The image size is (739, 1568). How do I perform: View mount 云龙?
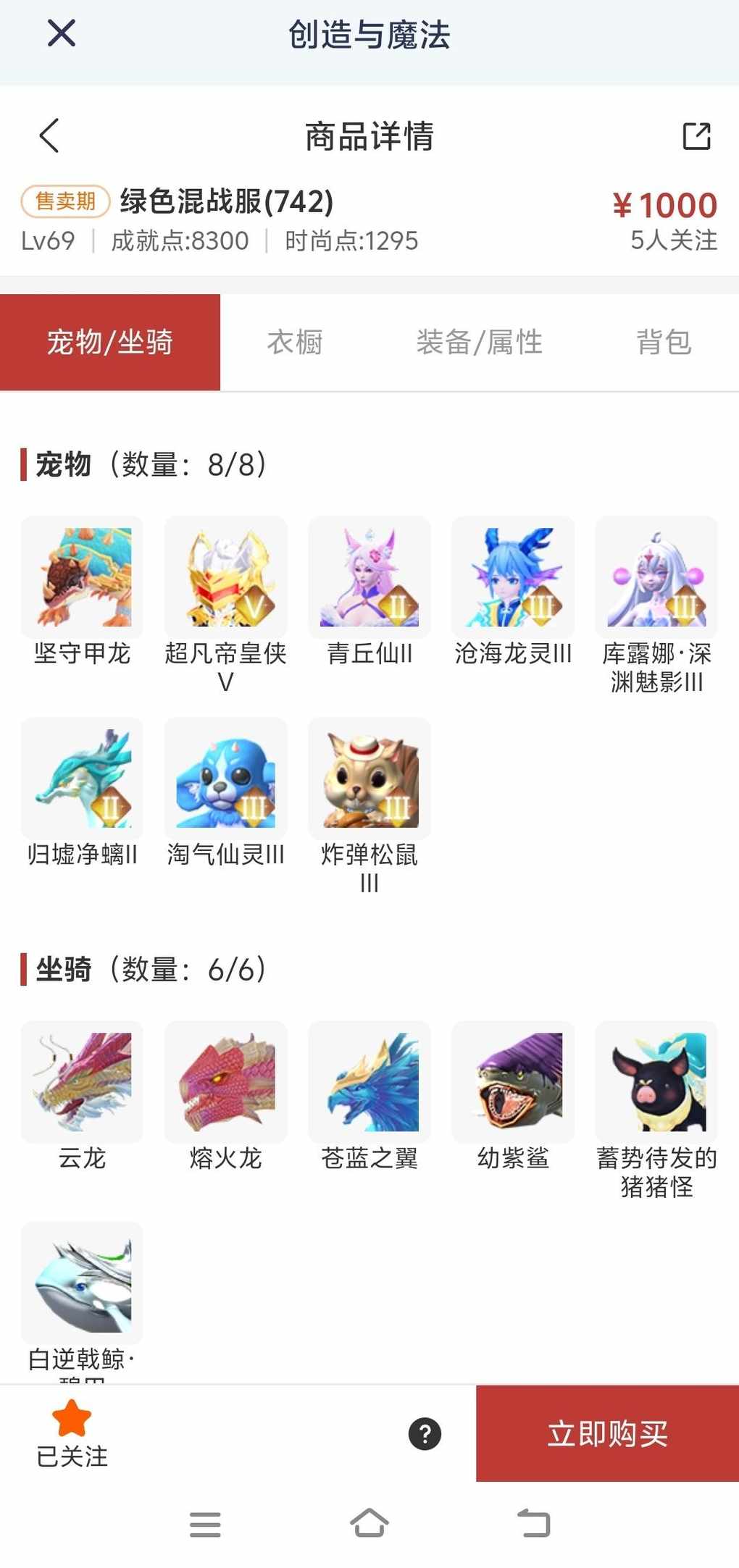tap(82, 1082)
